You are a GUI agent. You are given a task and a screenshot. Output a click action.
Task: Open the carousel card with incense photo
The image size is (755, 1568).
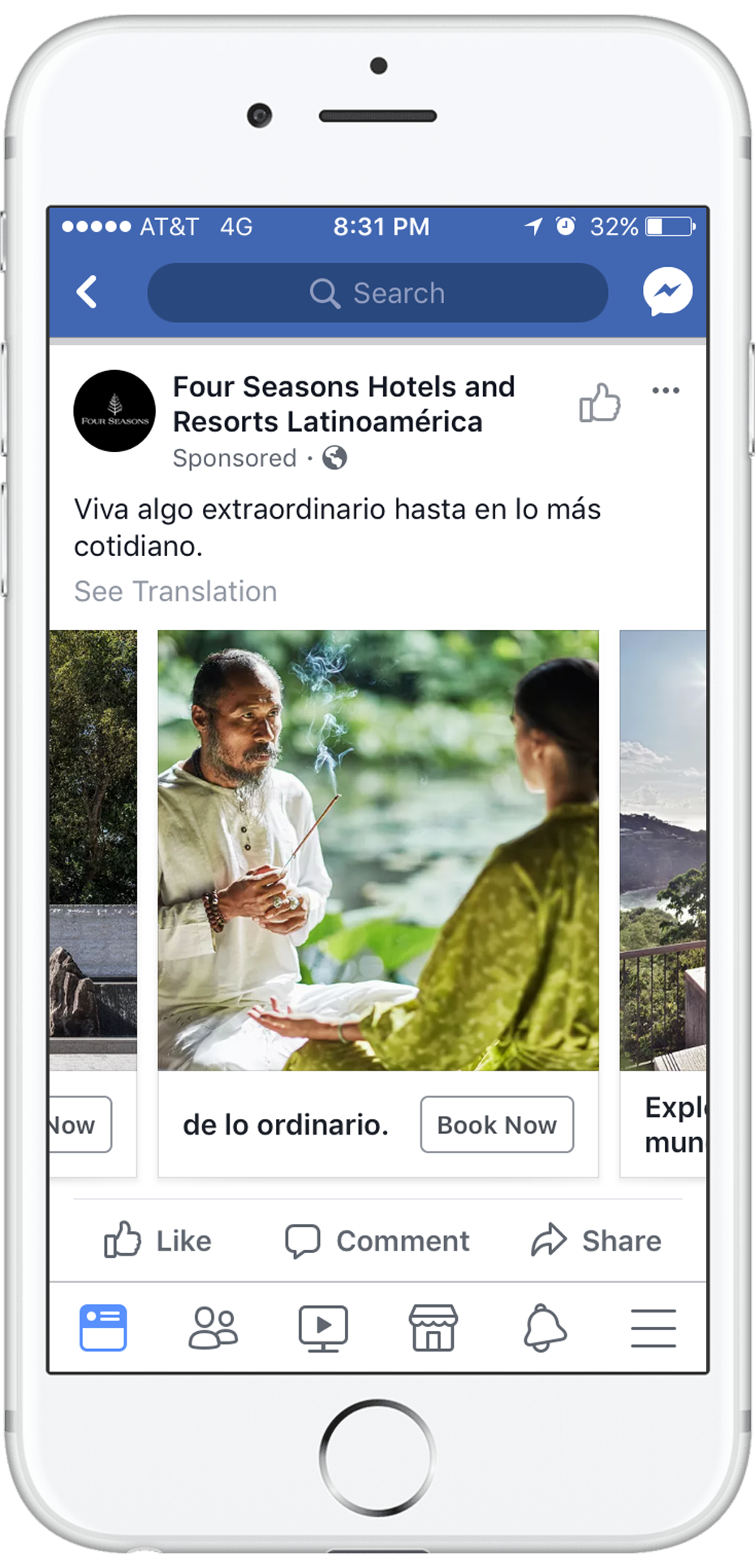[378, 850]
